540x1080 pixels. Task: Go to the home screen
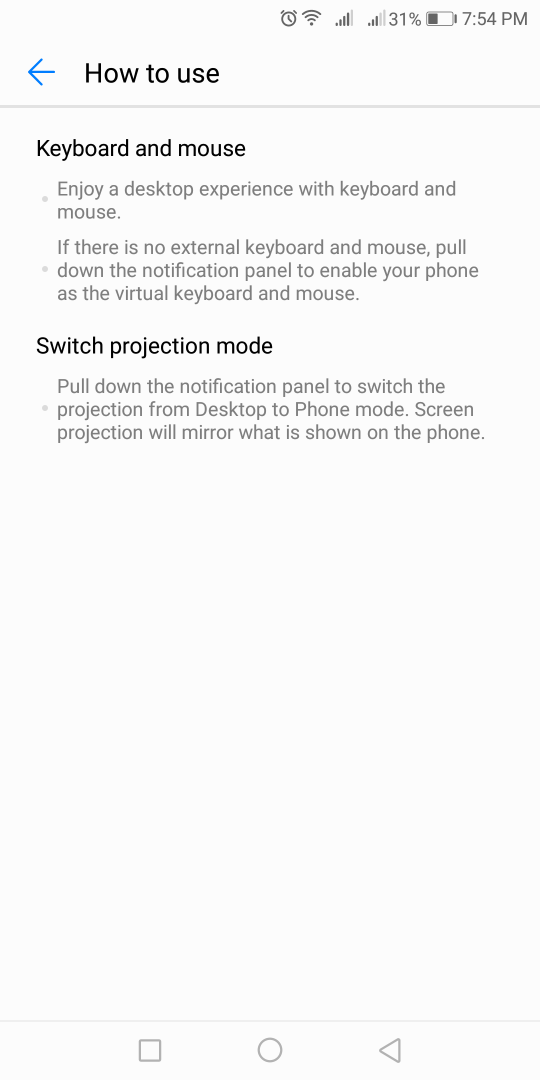[270, 1050]
